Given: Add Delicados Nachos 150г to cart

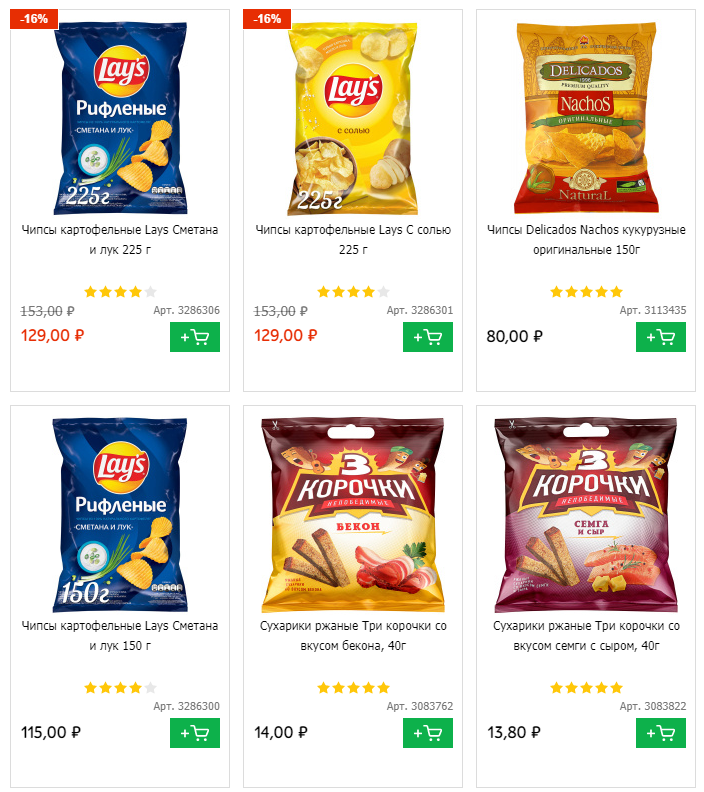Looking at the screenshot, I should tap(661, 337).
